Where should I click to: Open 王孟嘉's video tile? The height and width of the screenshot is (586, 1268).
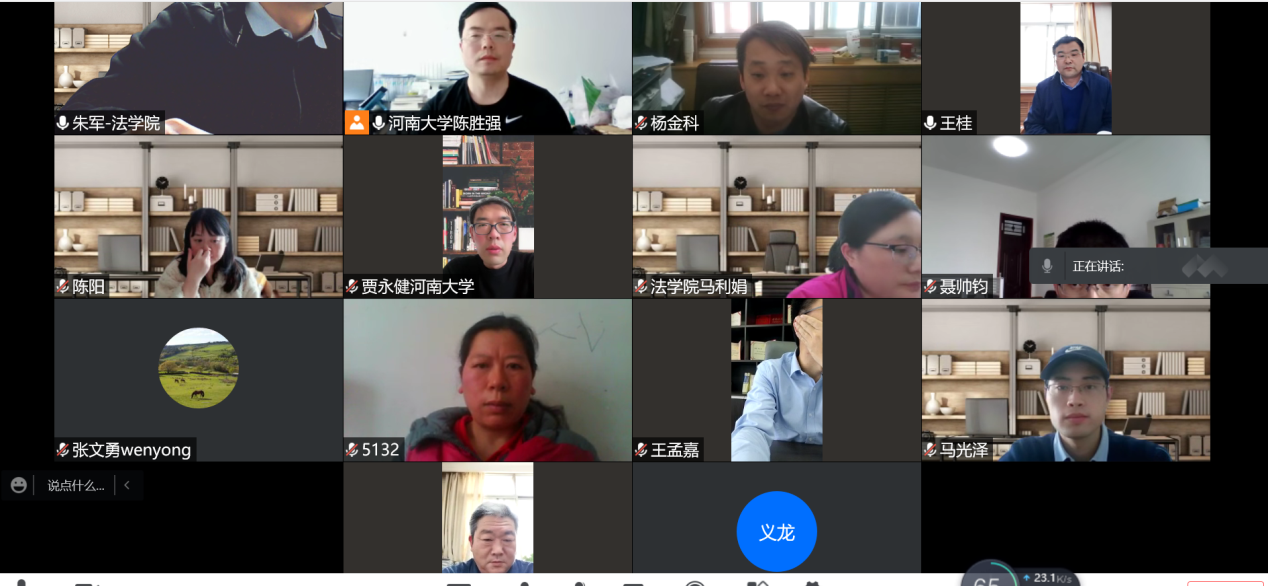776,380
